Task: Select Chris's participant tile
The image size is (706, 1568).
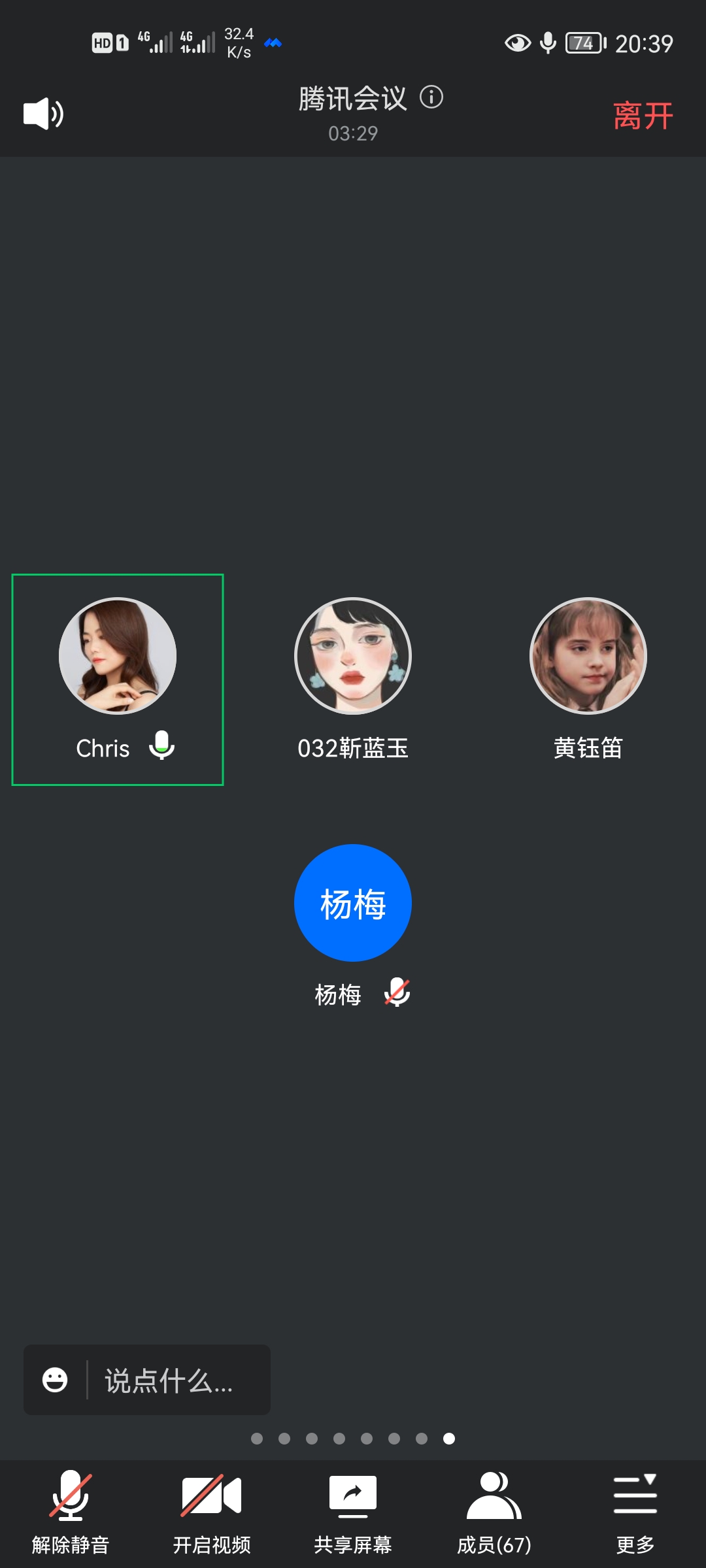Action: click(118, 679)
